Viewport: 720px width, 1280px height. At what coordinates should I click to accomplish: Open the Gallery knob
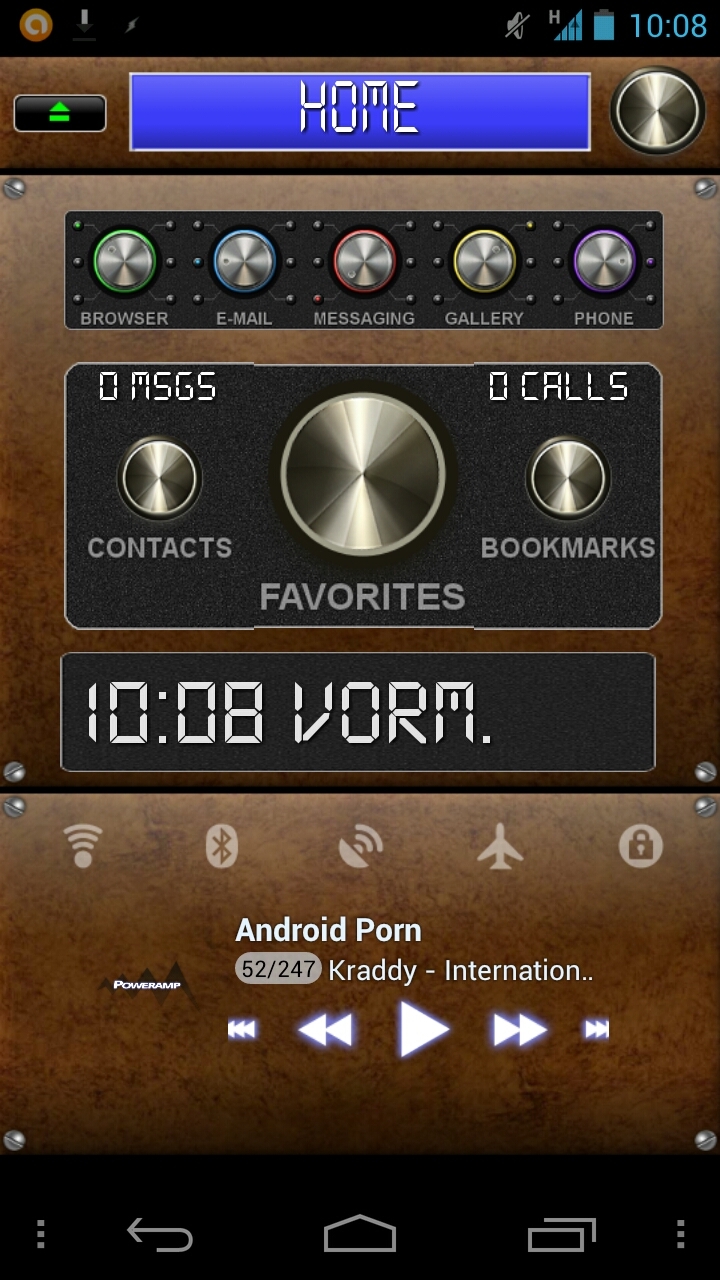tap(484, 262)
